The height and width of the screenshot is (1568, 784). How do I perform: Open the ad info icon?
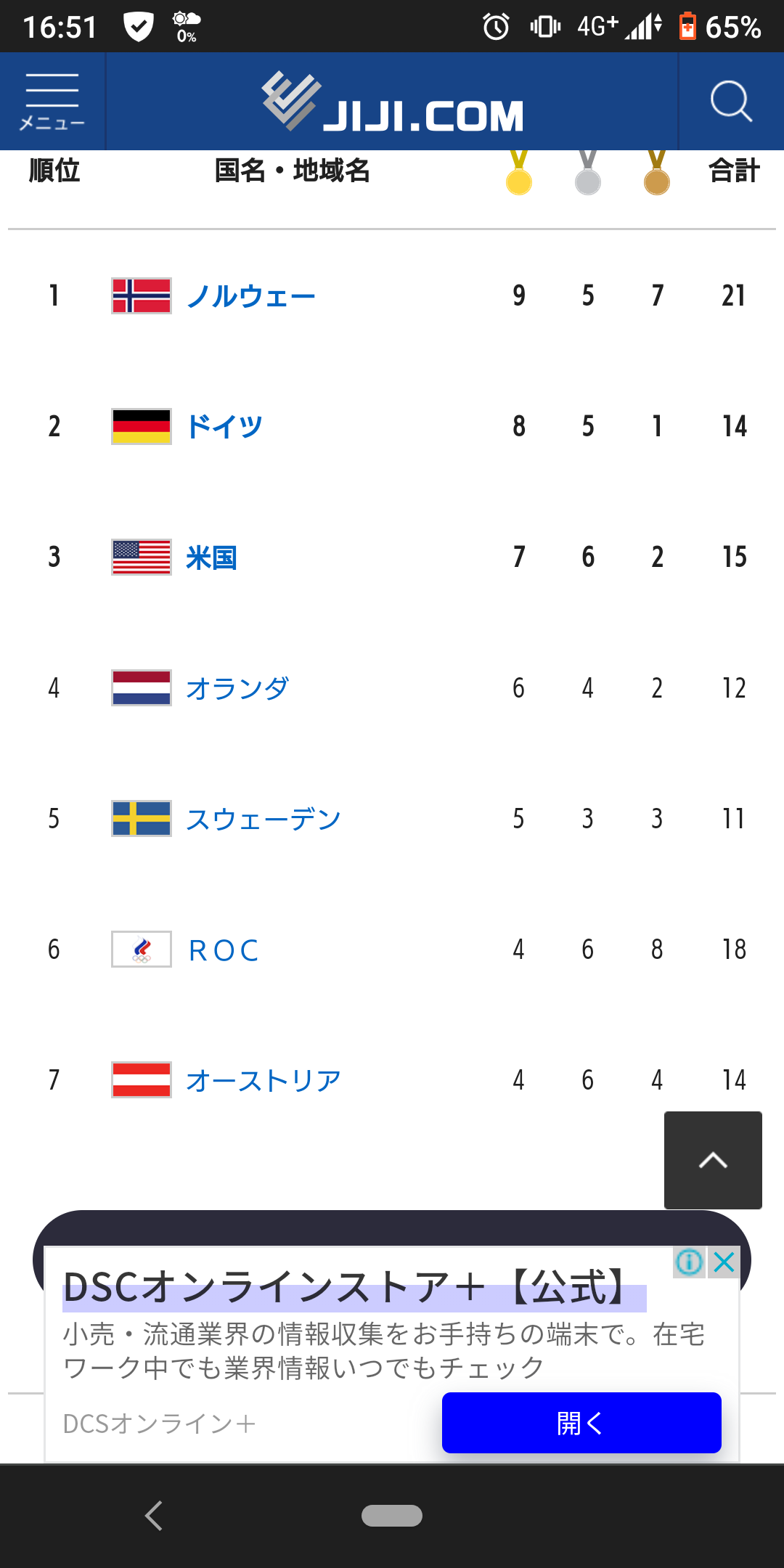pos(689,1262)
